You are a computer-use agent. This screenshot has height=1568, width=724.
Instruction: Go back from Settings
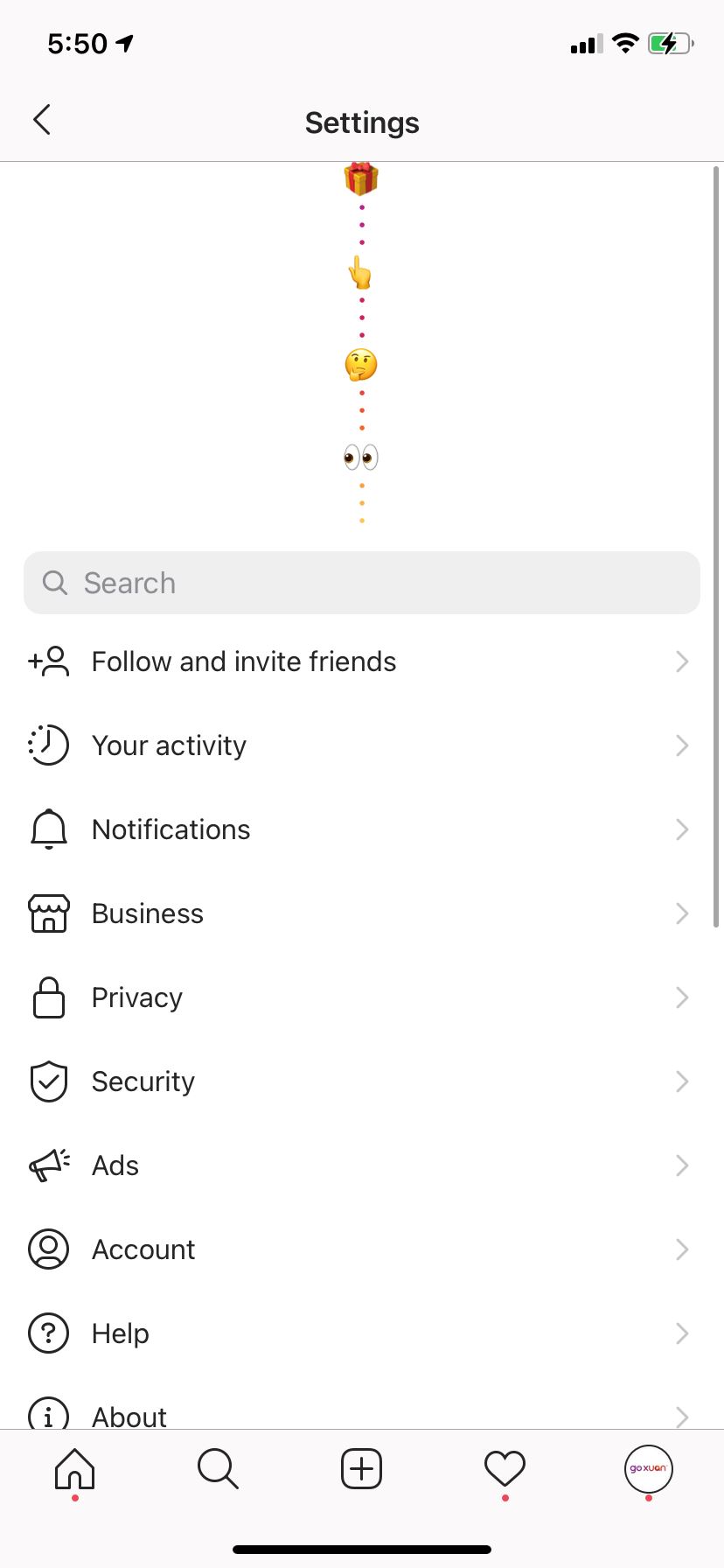[x=42, y=121]
